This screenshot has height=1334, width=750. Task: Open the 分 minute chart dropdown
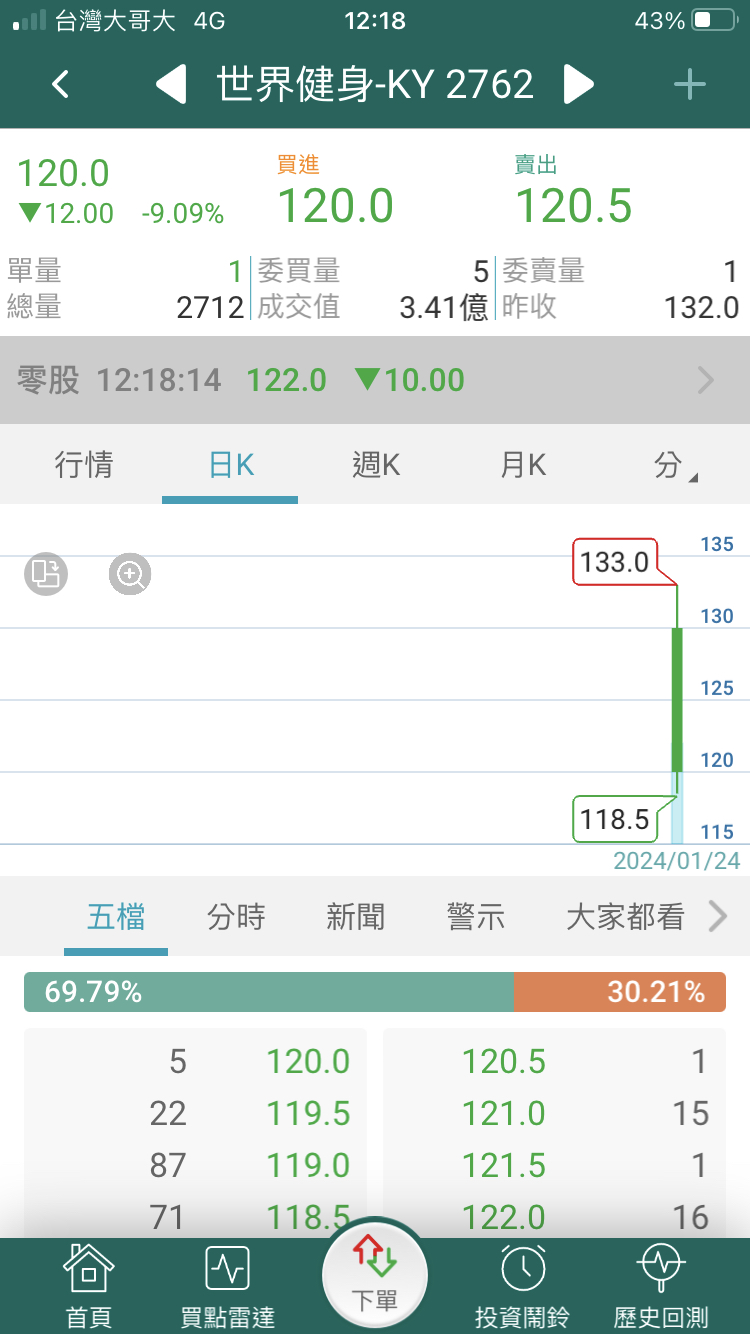pos(672,465)
